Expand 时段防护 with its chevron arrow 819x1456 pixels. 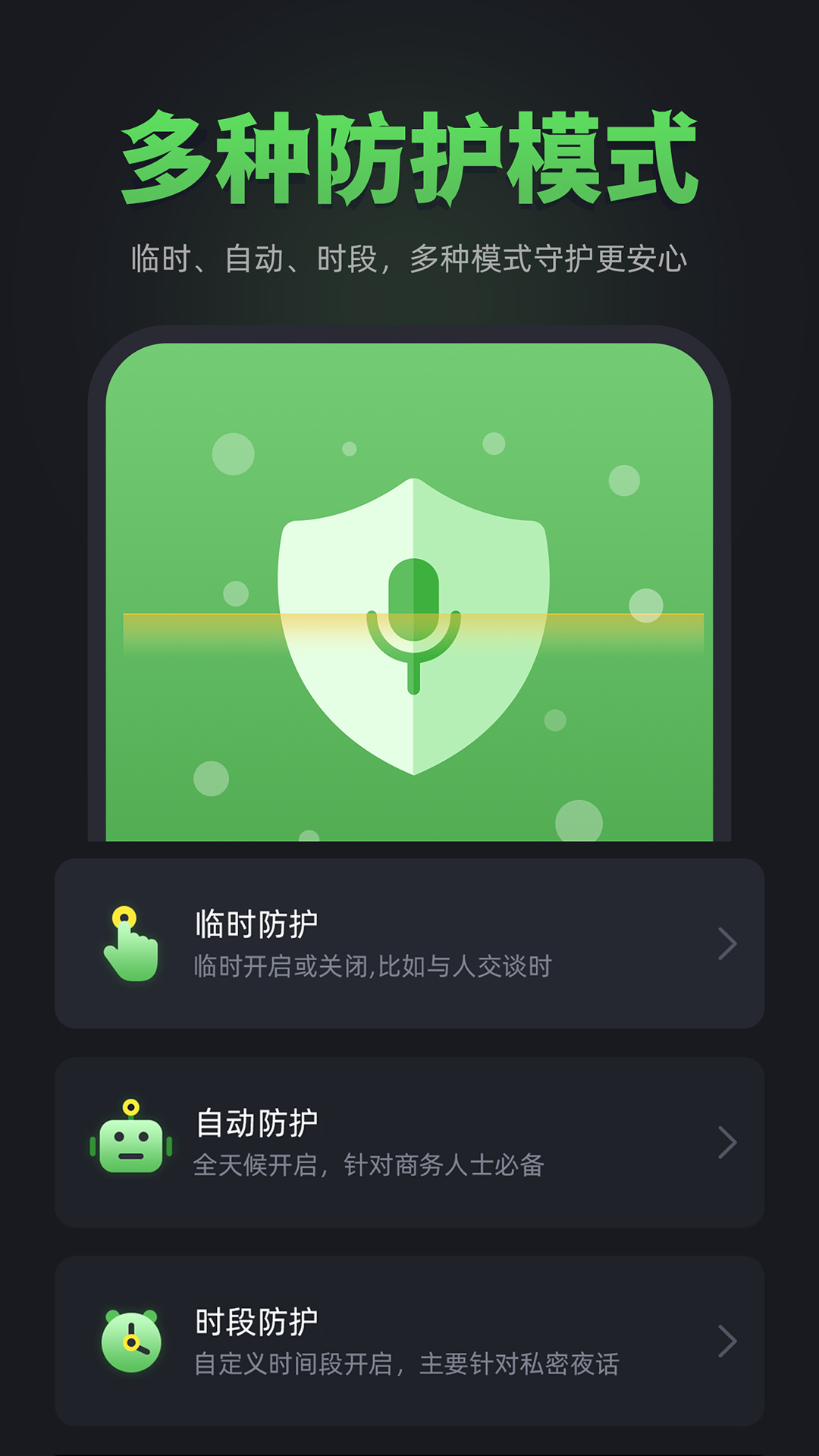coord(727,1342)
